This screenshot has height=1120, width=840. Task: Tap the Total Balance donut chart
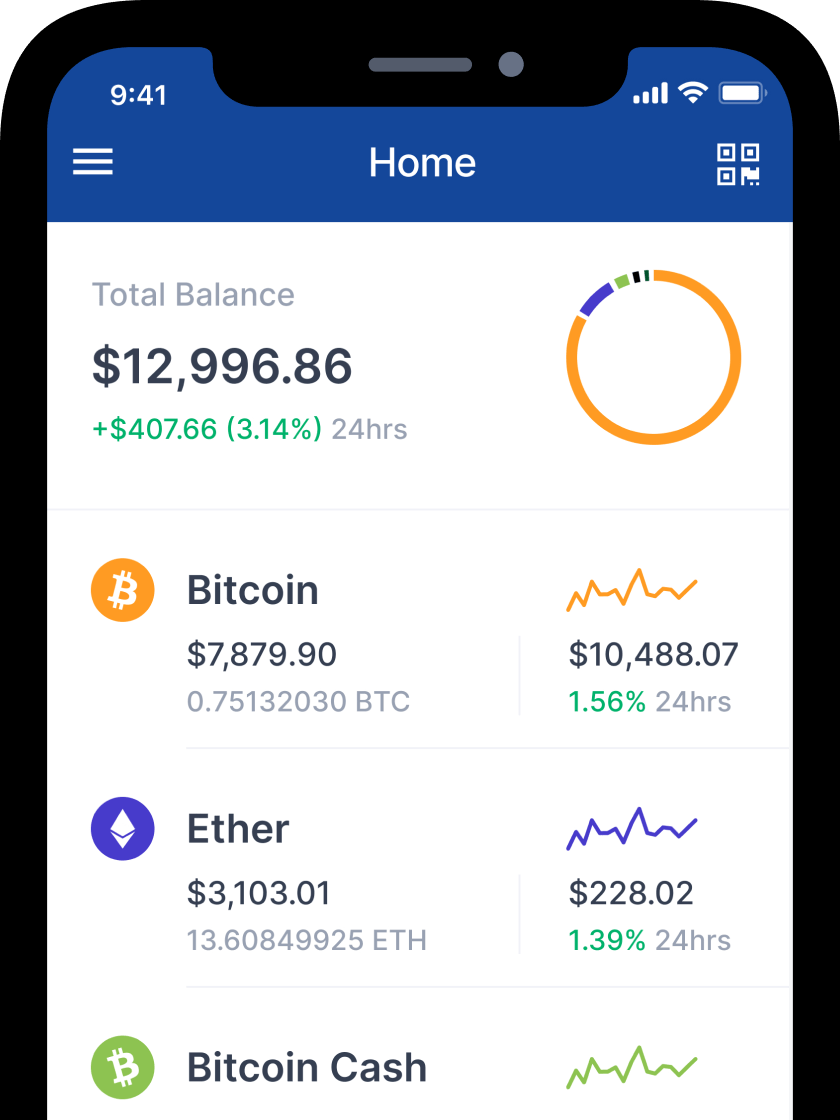[653, 357]
